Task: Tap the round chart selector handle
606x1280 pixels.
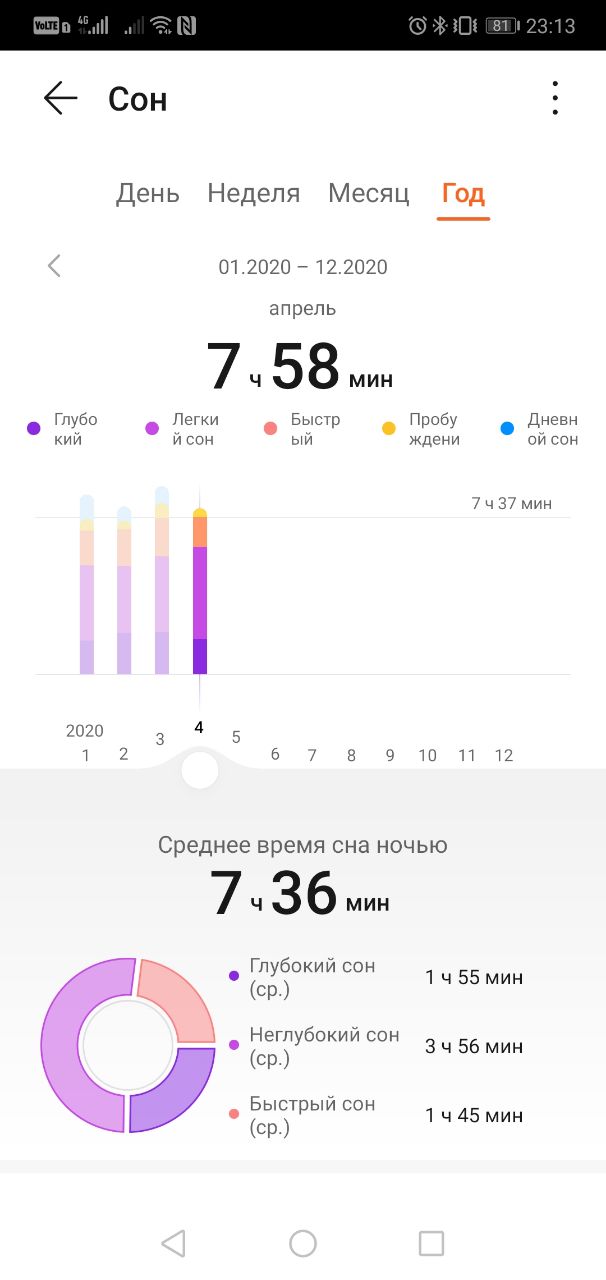Action: 200,770
